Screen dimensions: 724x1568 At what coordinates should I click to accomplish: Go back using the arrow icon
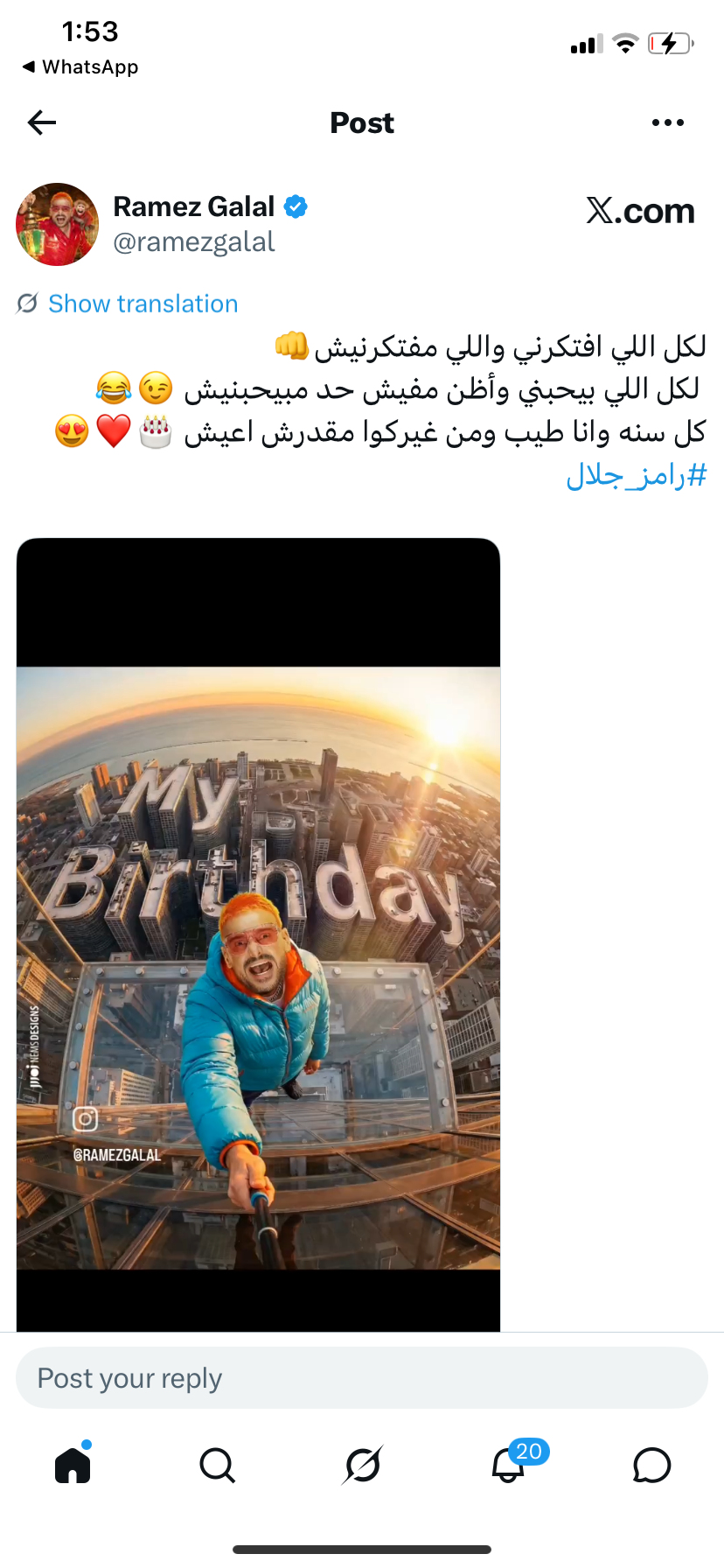click(x=42, y=122)
